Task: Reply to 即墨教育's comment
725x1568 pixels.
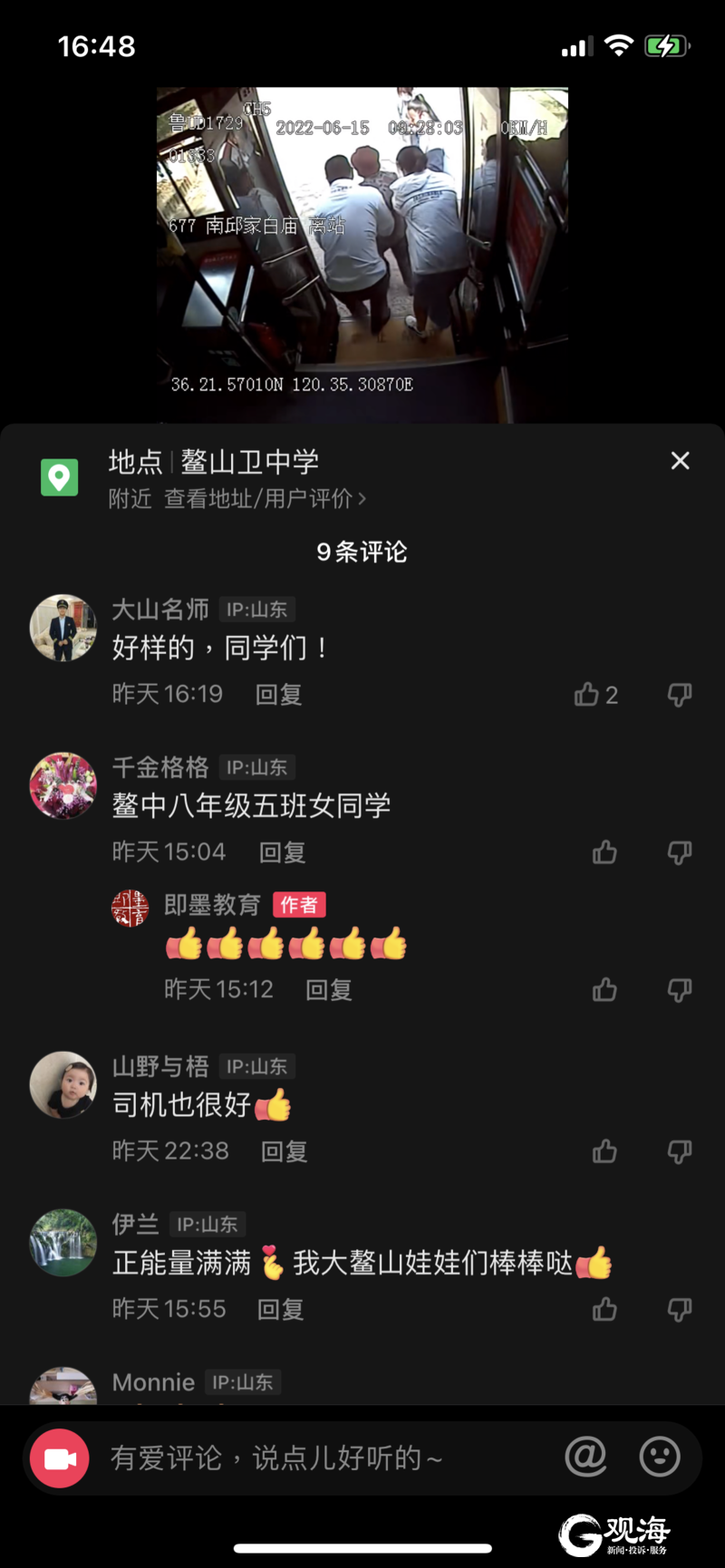Action: point(328,990)
